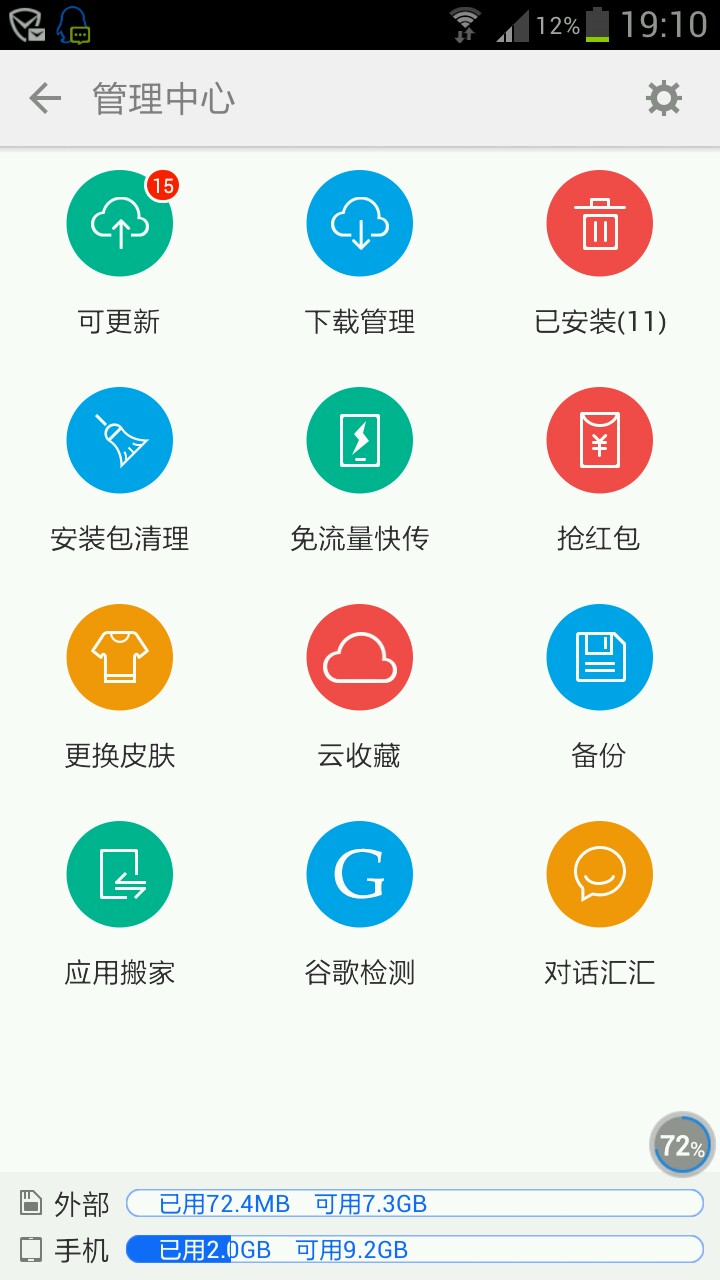Open 免流量快传
Image resolution: width=720 pixels, height=1280 pixels.
click(360, 441)
